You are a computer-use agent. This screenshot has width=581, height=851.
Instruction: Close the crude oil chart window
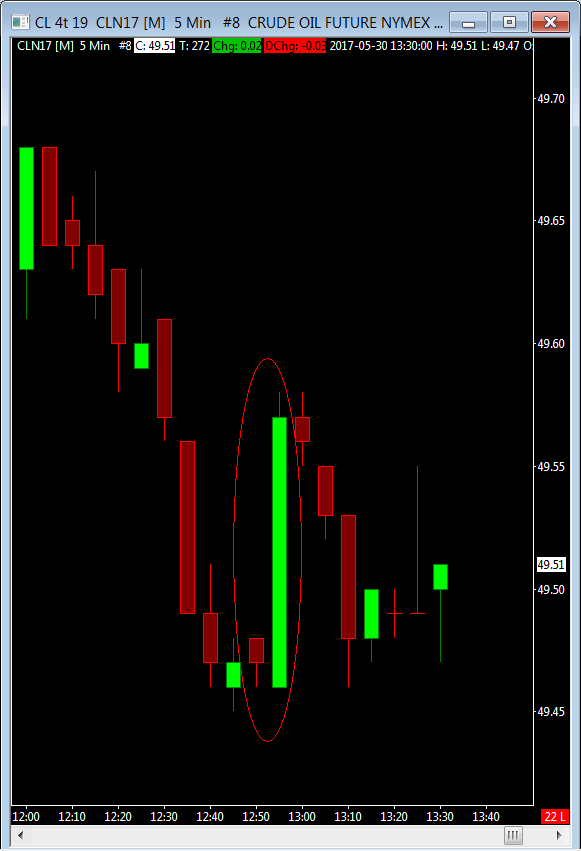tap(550, 22)
